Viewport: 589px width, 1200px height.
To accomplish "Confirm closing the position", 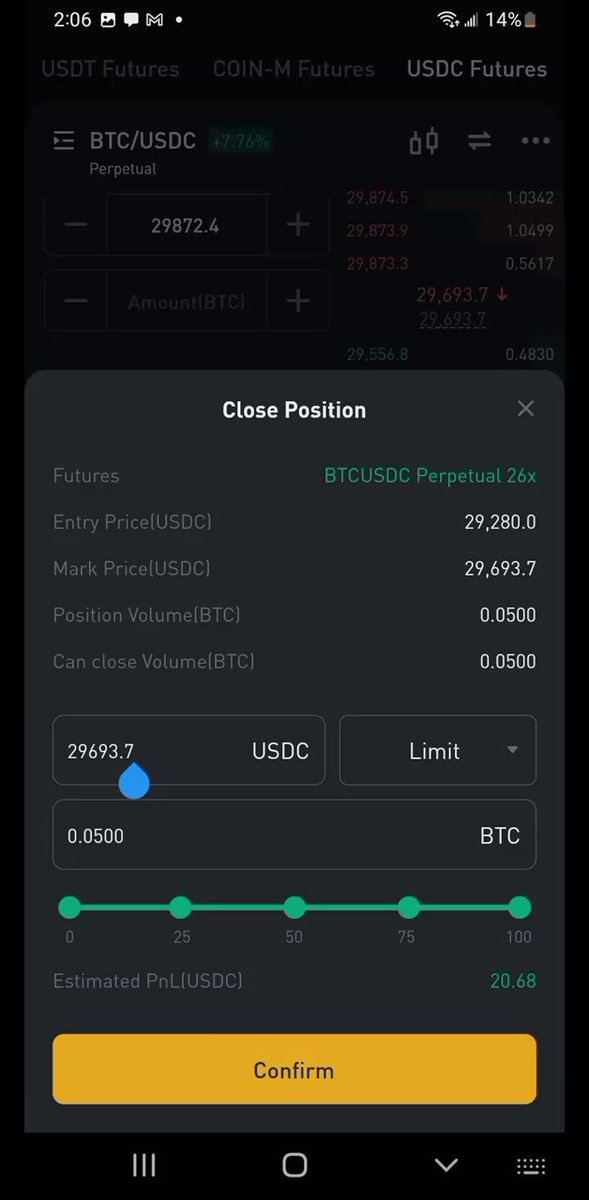I will click(x=294, y=1069).
